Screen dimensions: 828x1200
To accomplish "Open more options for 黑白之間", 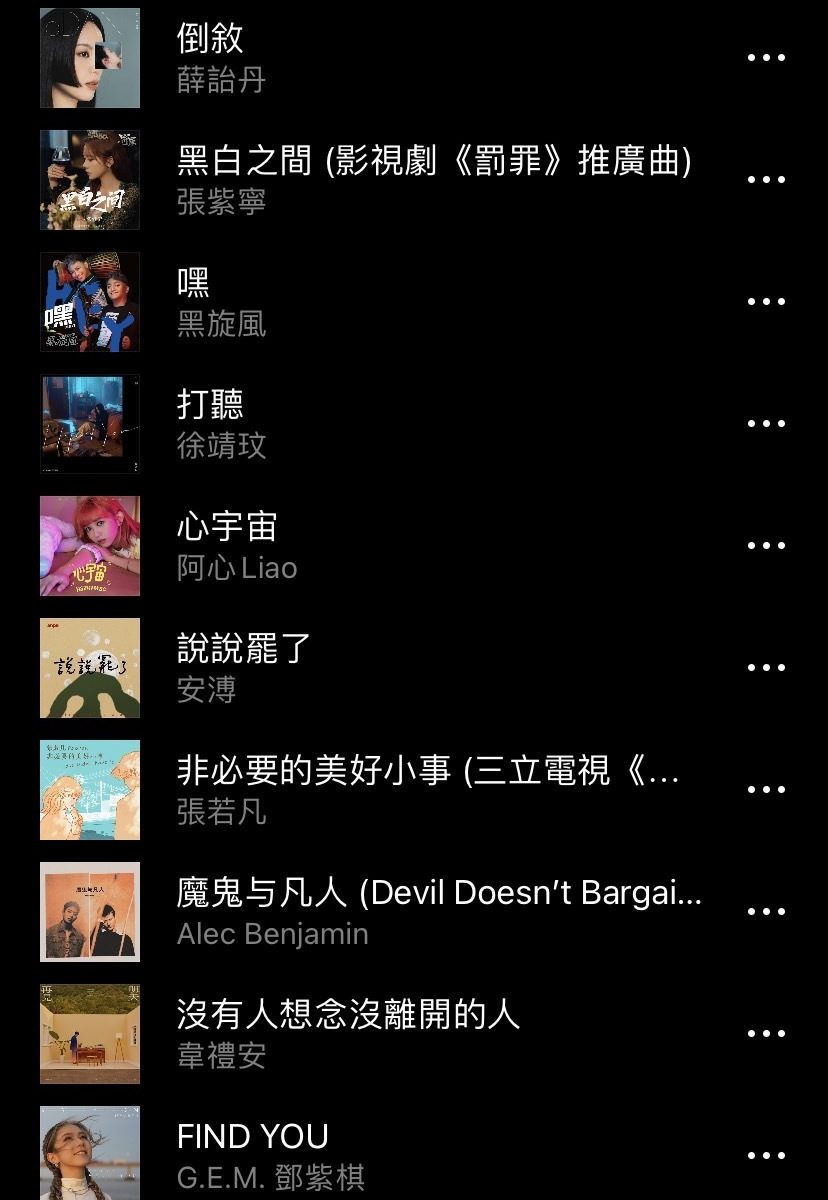I will tap(766, 180).
